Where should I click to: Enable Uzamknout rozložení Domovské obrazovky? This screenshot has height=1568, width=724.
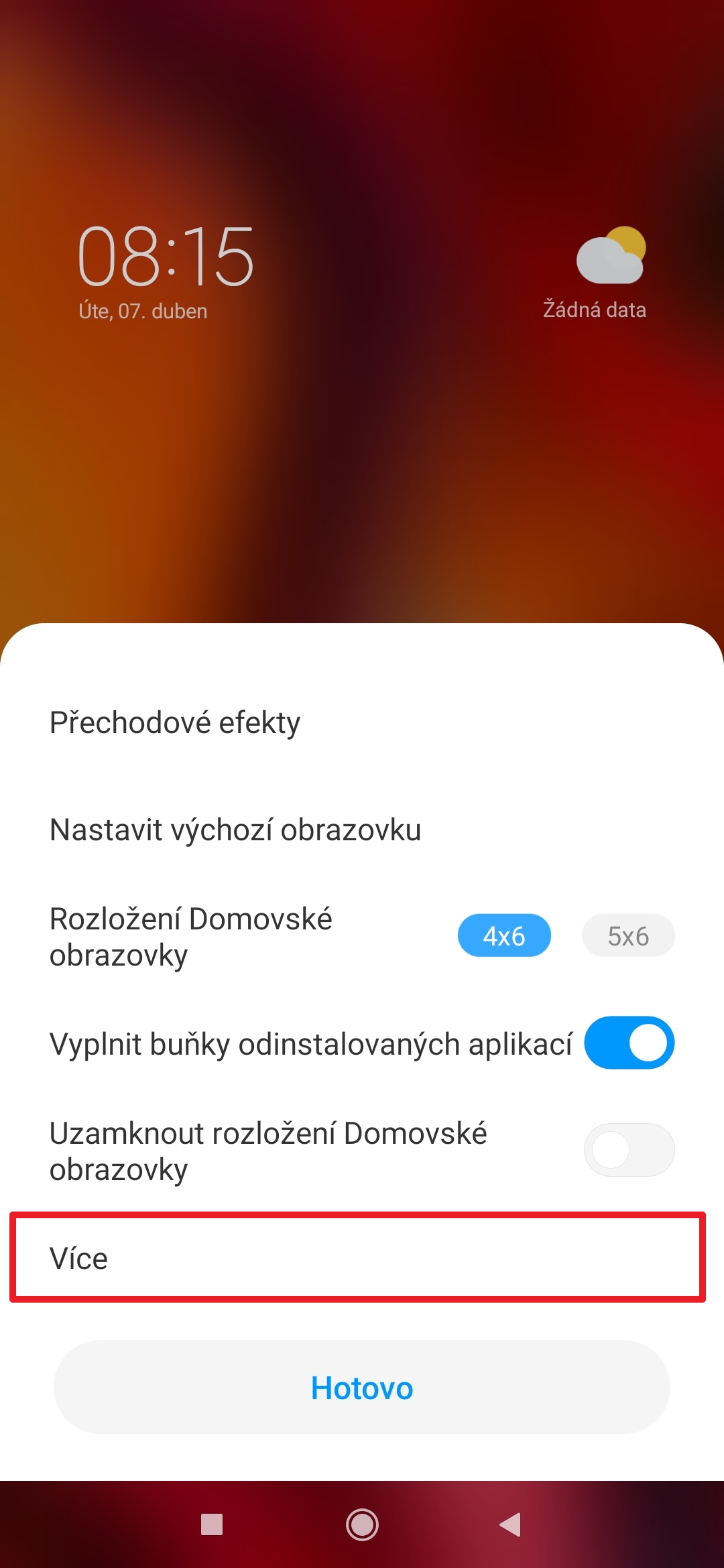point(629,1150)
